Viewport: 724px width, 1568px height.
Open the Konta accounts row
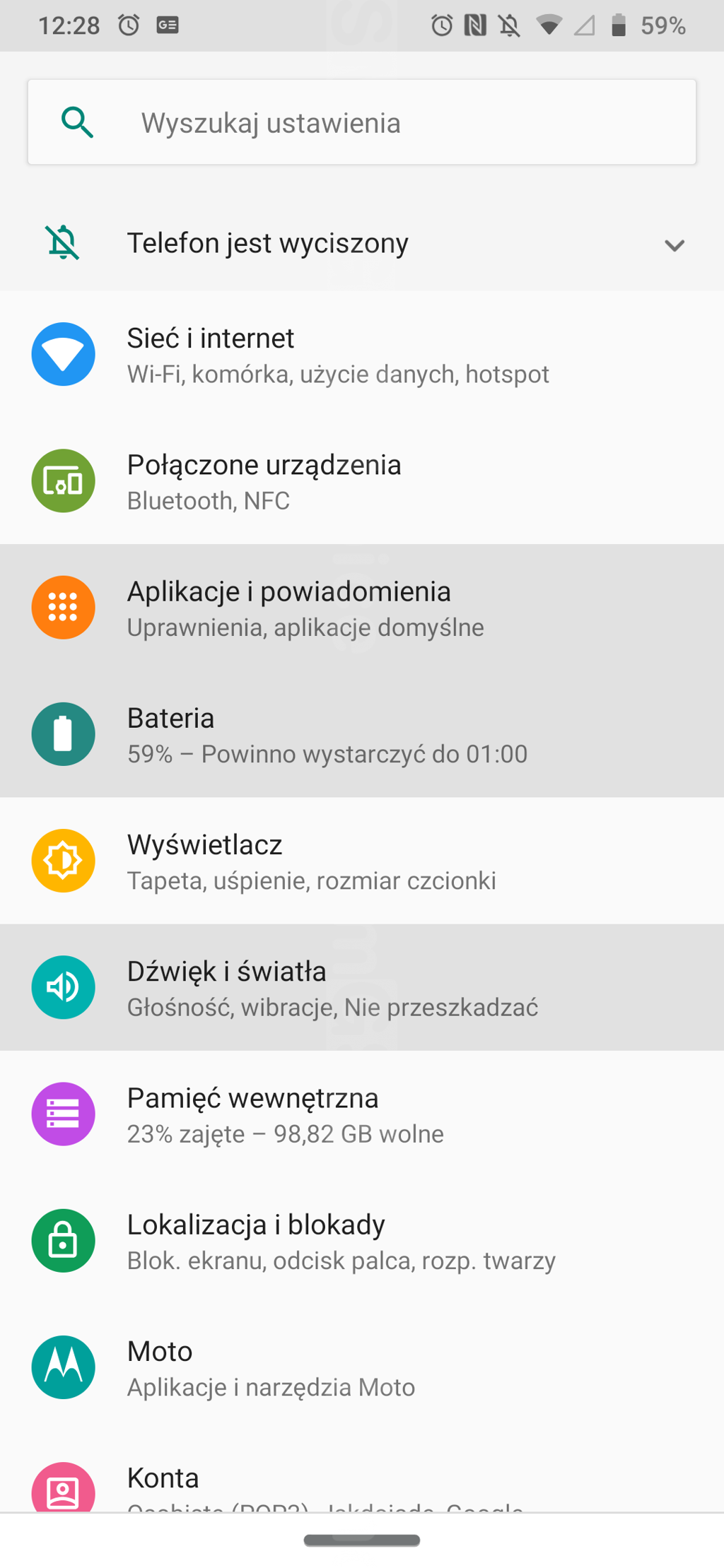pos(362,1484)
